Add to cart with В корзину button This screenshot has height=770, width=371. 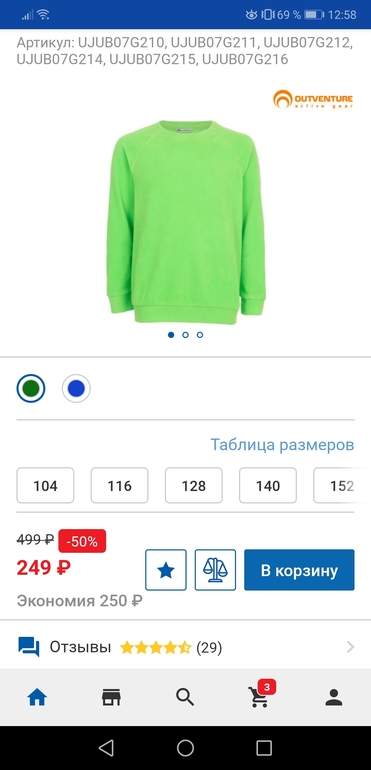click(x=299, y=570)
